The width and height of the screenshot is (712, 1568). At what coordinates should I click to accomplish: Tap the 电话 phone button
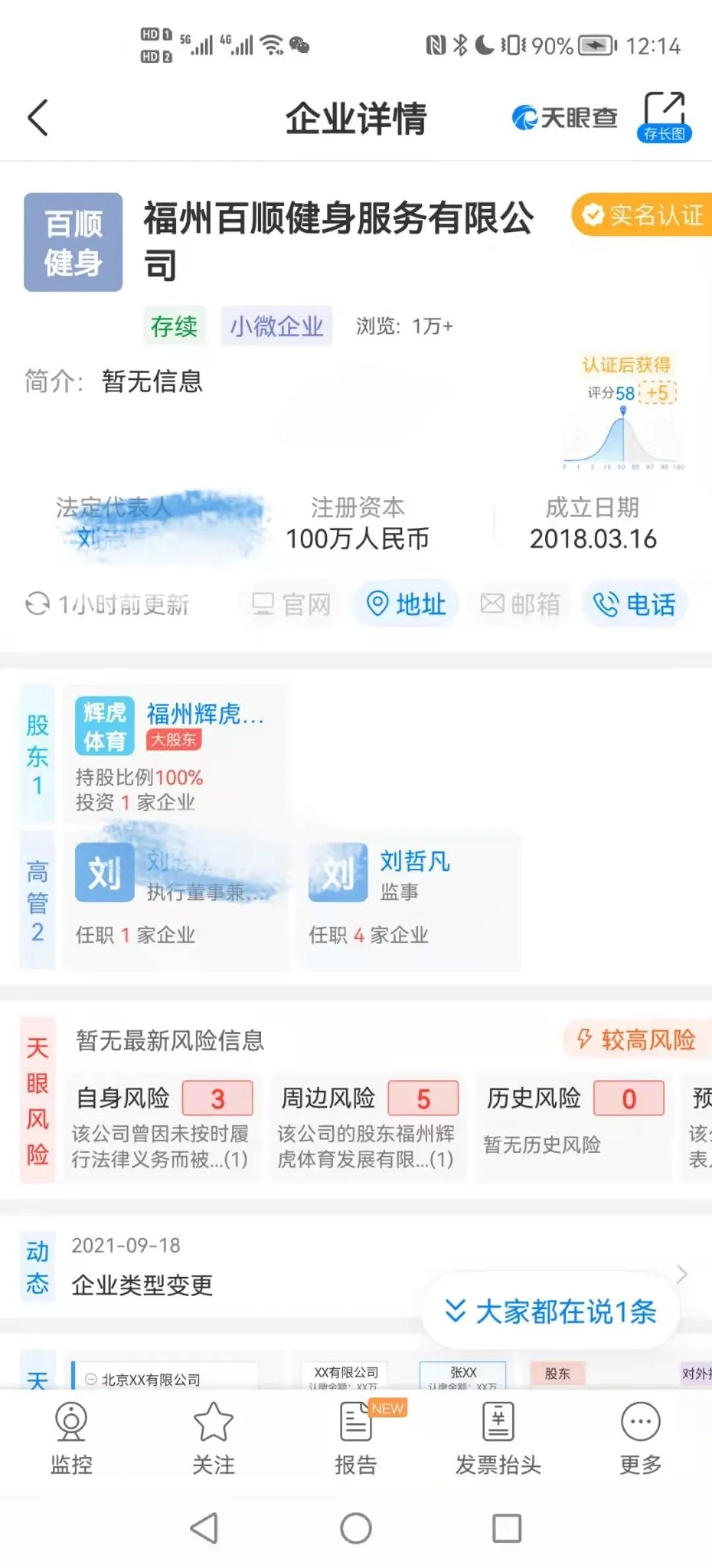pos(635,602)
